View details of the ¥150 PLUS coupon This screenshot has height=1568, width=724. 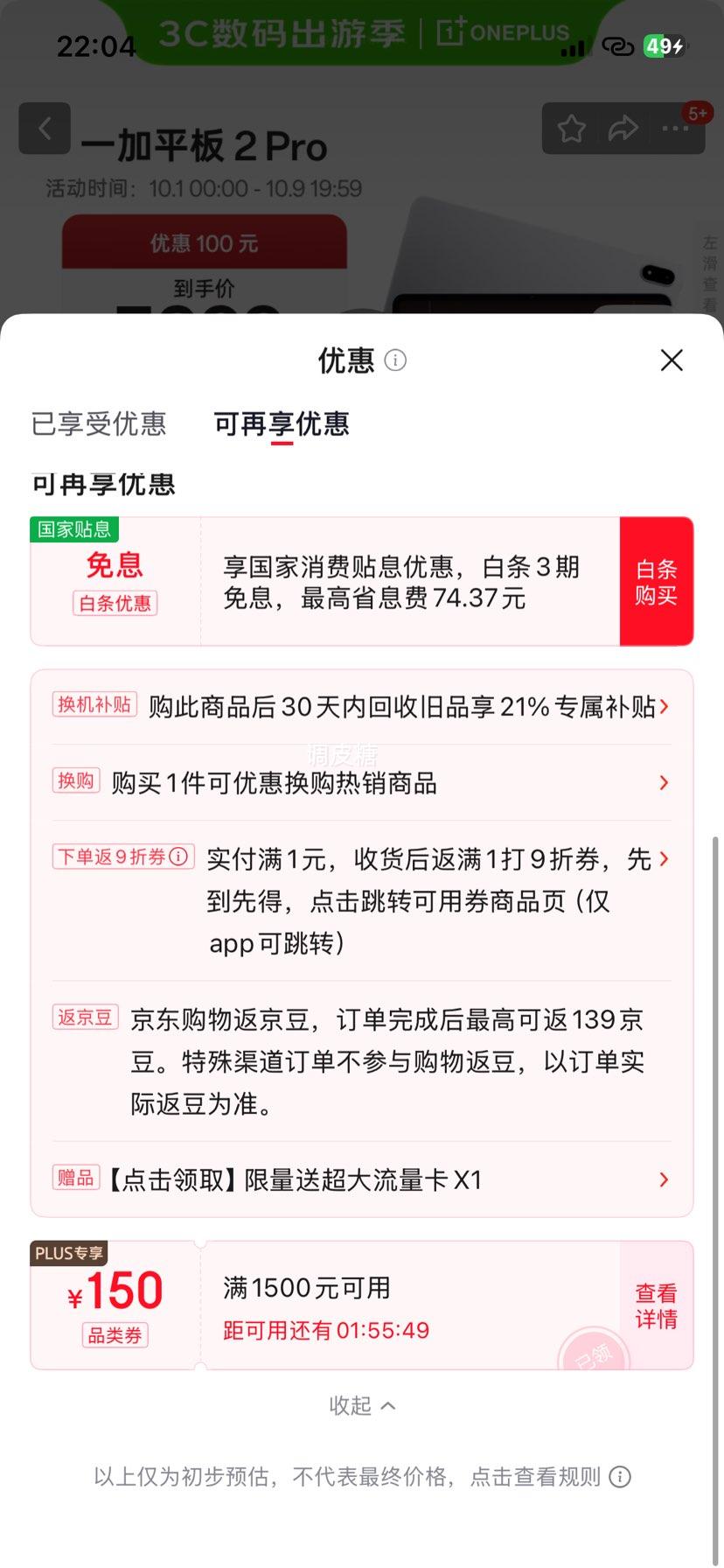click(656, 1305)
